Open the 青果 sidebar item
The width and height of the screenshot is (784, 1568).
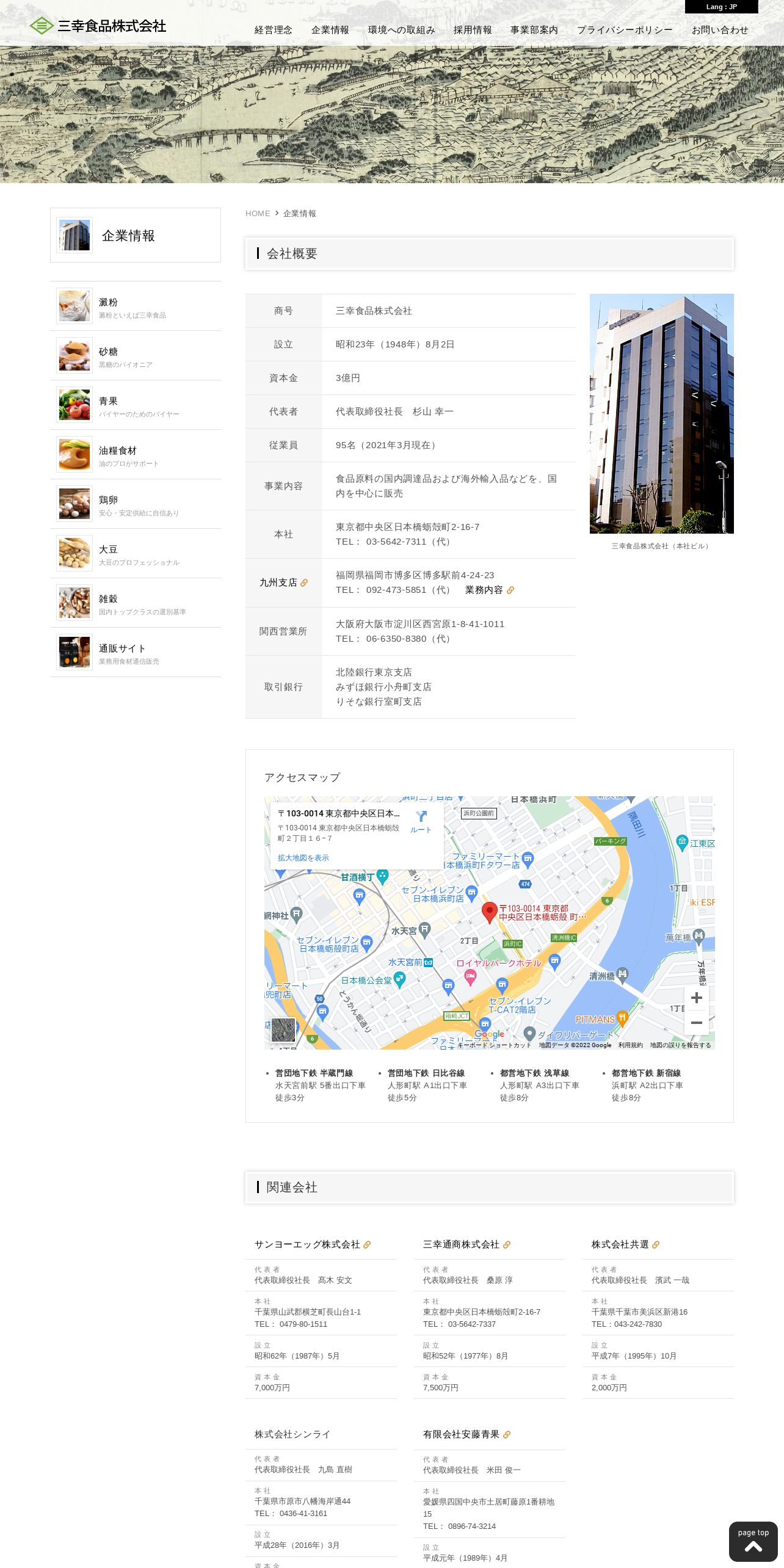[x=136, y=405]
